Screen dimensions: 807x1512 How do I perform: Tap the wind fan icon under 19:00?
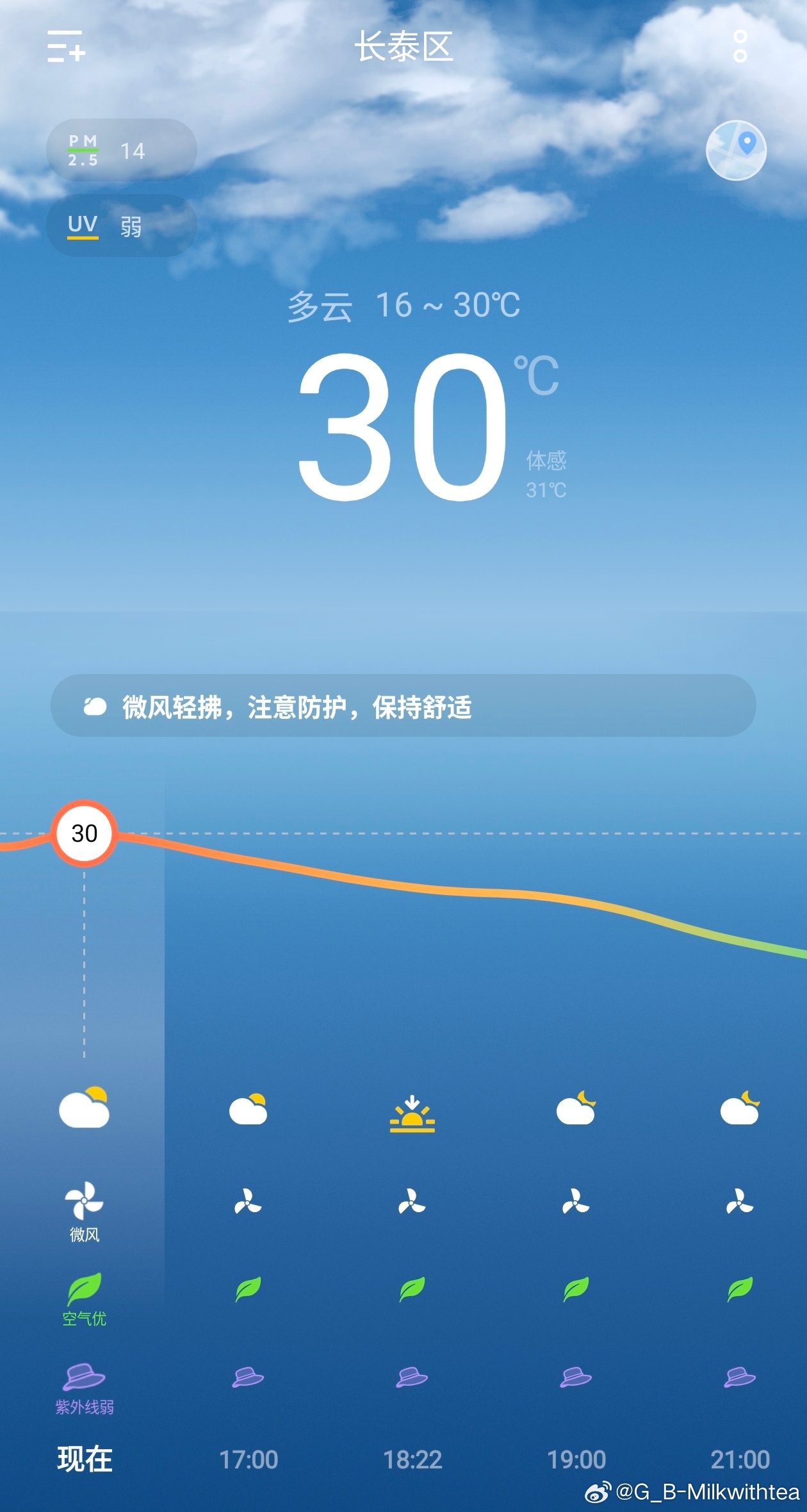575,1203
